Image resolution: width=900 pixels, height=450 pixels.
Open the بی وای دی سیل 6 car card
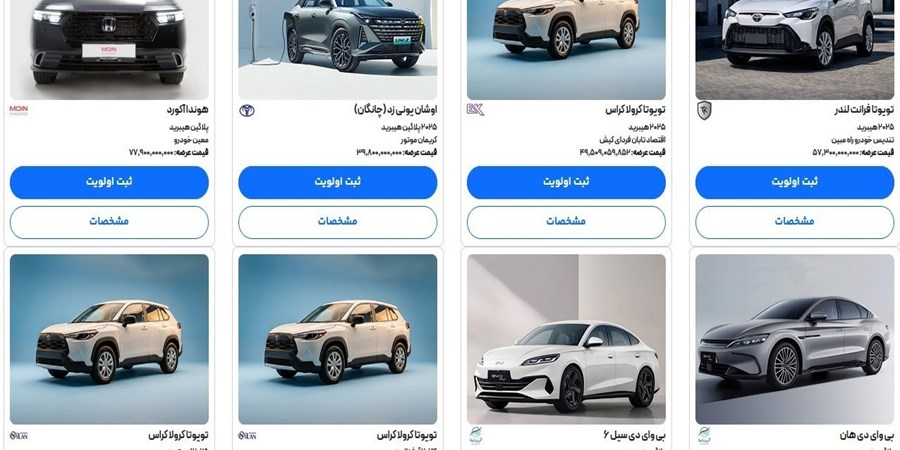pyautogui.click(x=566, y=340)
